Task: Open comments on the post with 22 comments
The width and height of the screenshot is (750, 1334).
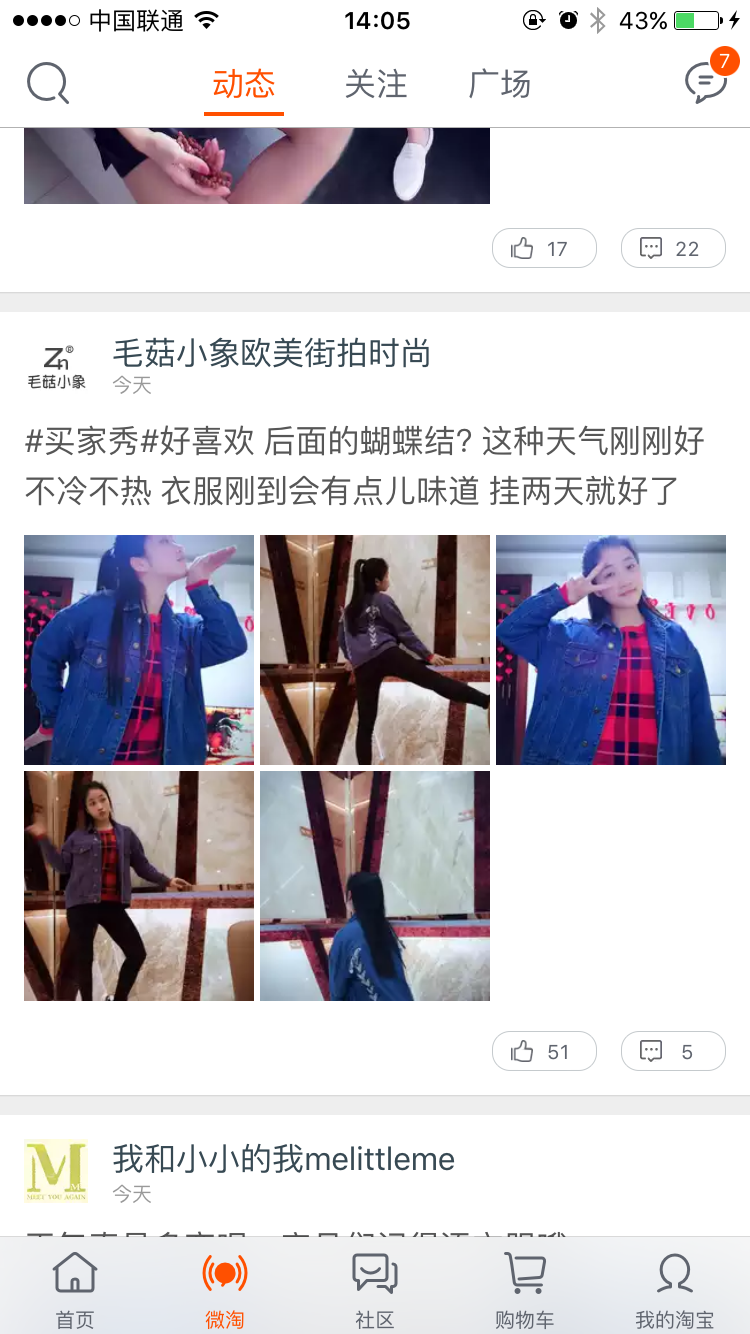Action: [673, 248]
